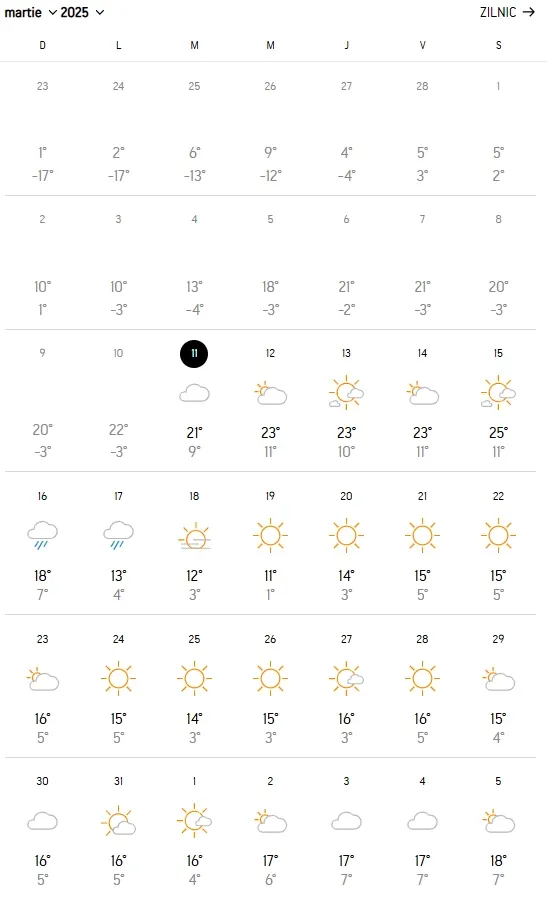Open the 2025 year dropdown
The height and width of the screenshot is (899, 547).
(83, 12)
